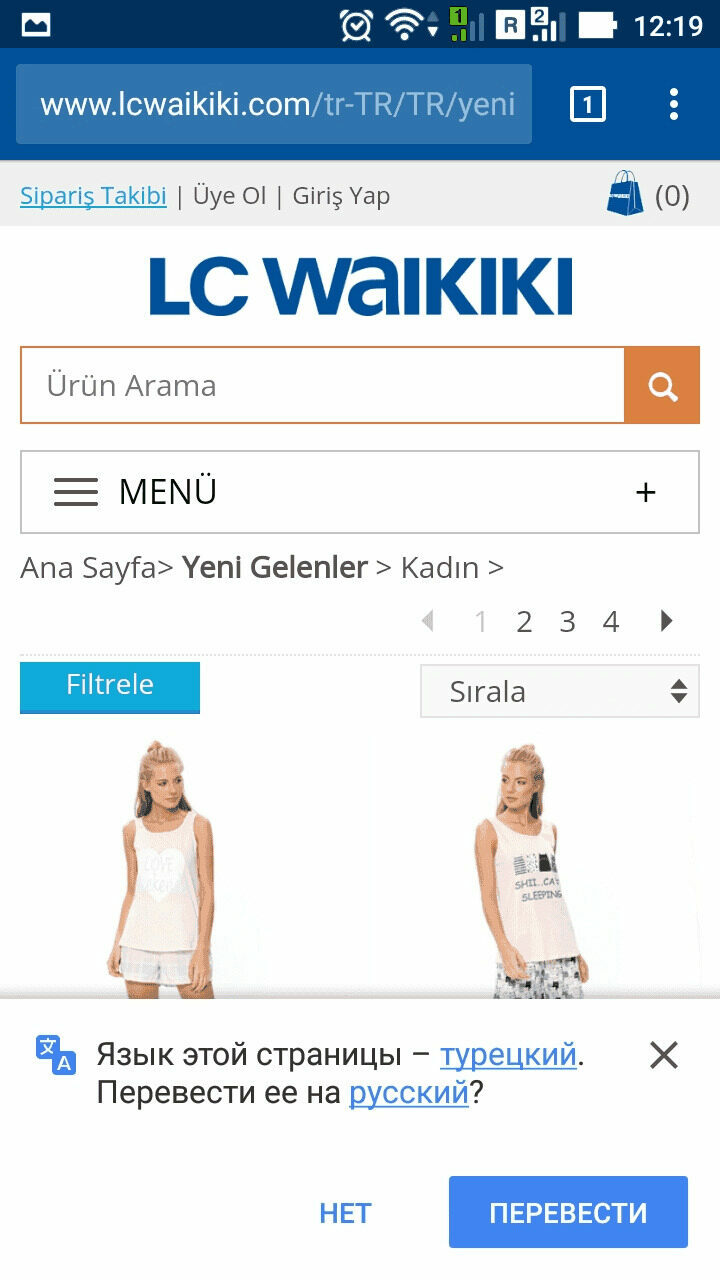Open the browser tab switcher
This screenshot has width=720, height=1280.
[x=587, y=104]
